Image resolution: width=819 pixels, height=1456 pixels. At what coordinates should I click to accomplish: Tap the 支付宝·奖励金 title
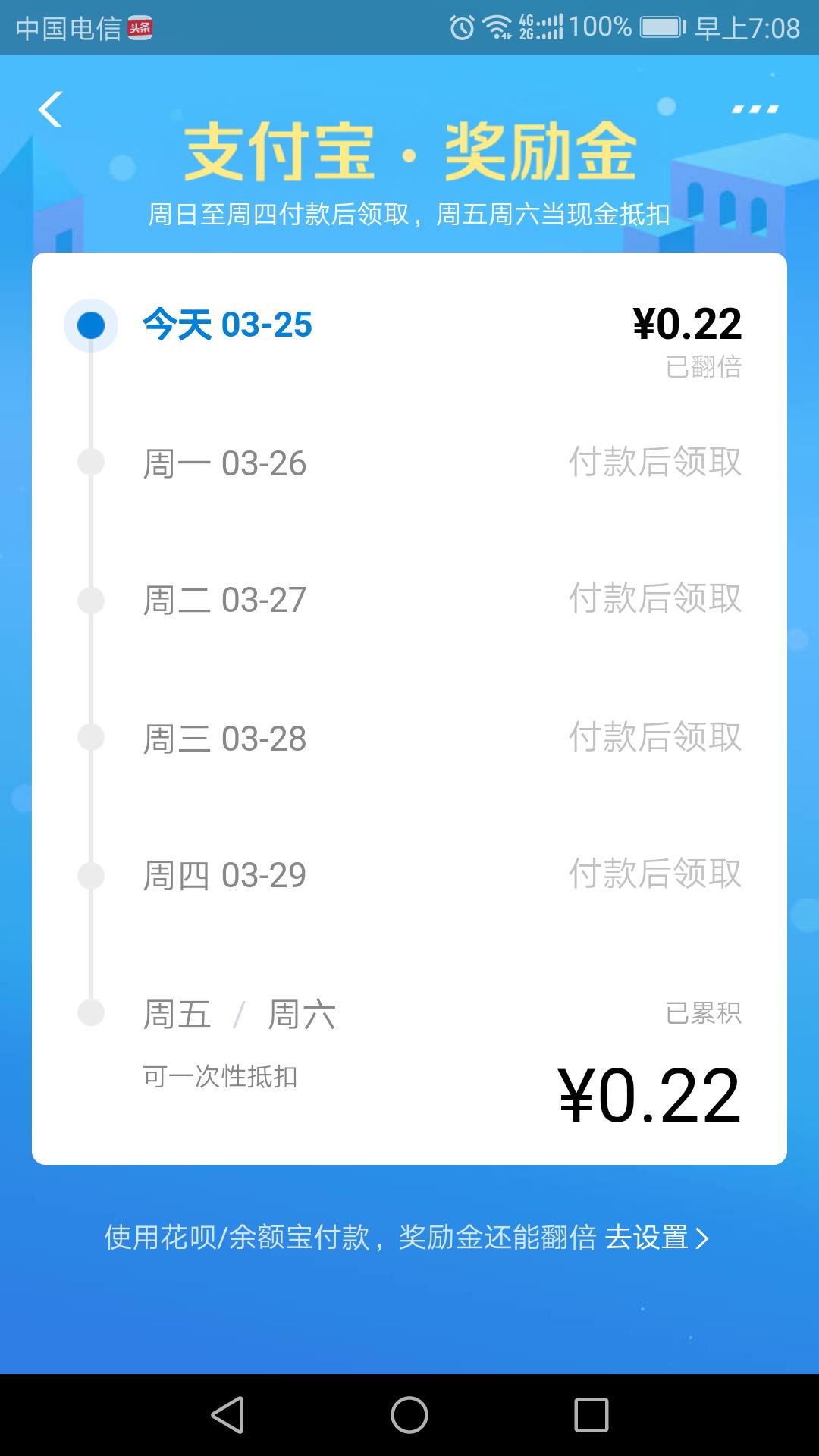click(409, 151)
